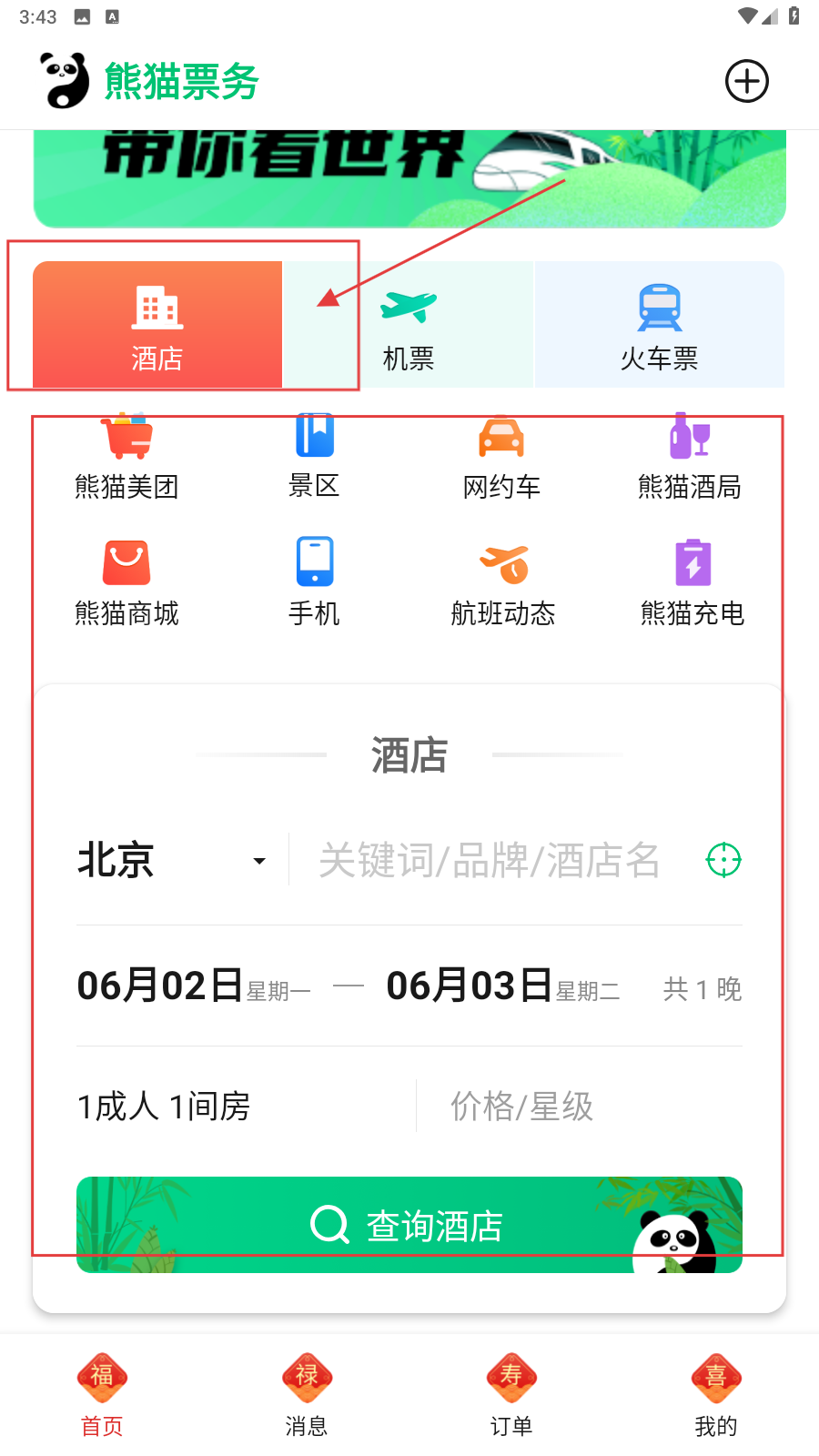Viewport: 819px width, 1456px height.
Task: Tap the plus icon in the header
Action: coord(746,82)
